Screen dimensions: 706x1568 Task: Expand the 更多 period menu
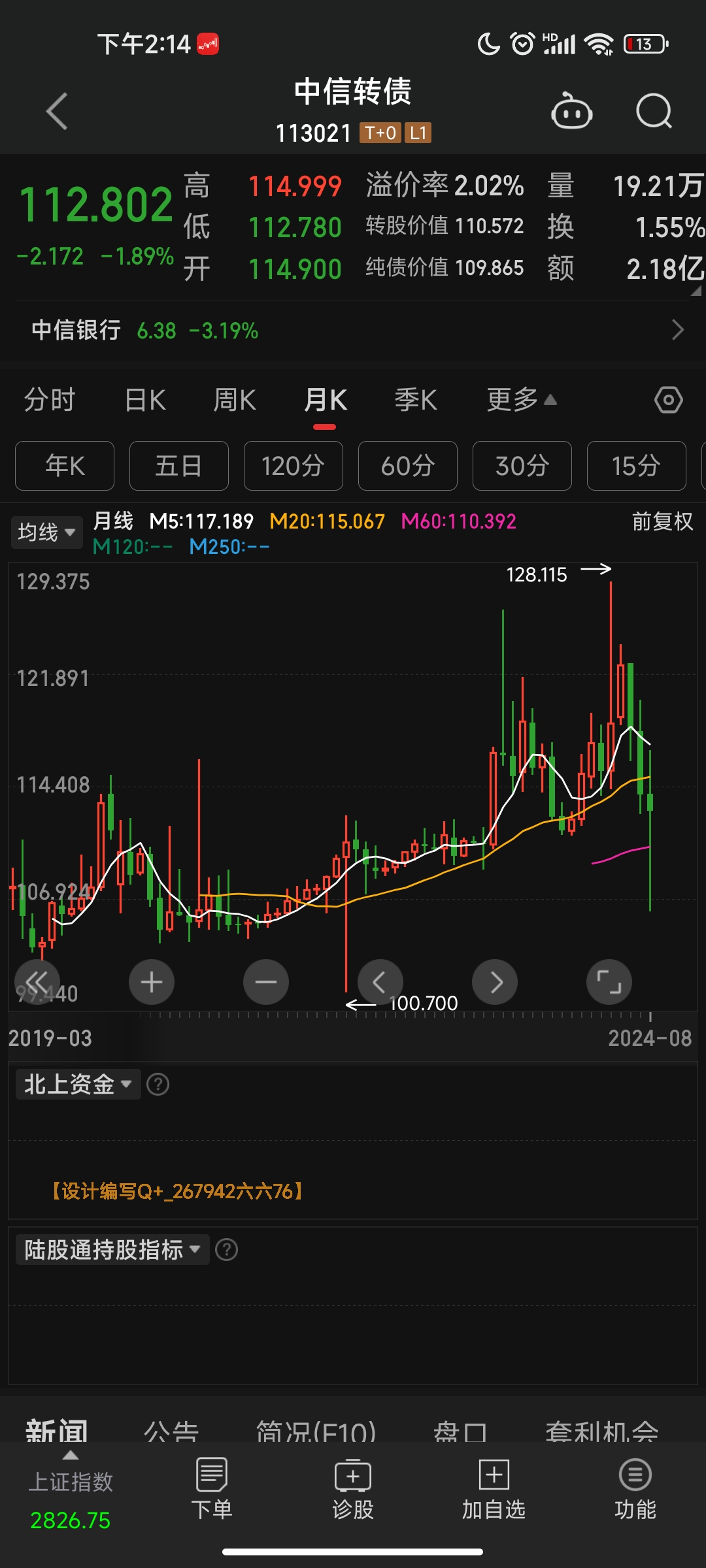(x=521, y=400)
